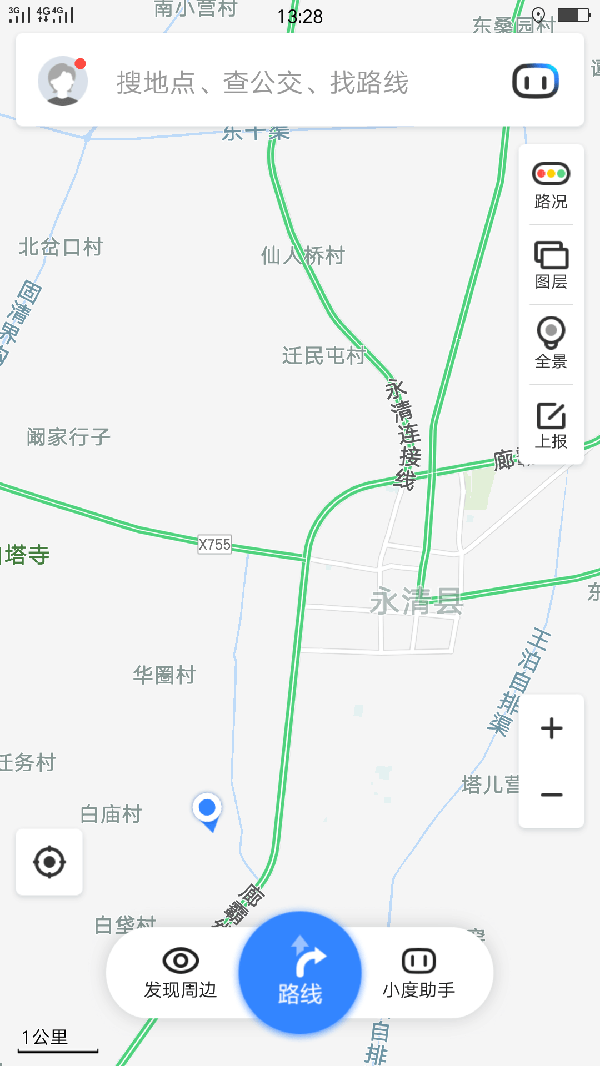Open the 图层 map layers panel
The height and width of the screenshot is (1066, 600).
coord(551,265)
